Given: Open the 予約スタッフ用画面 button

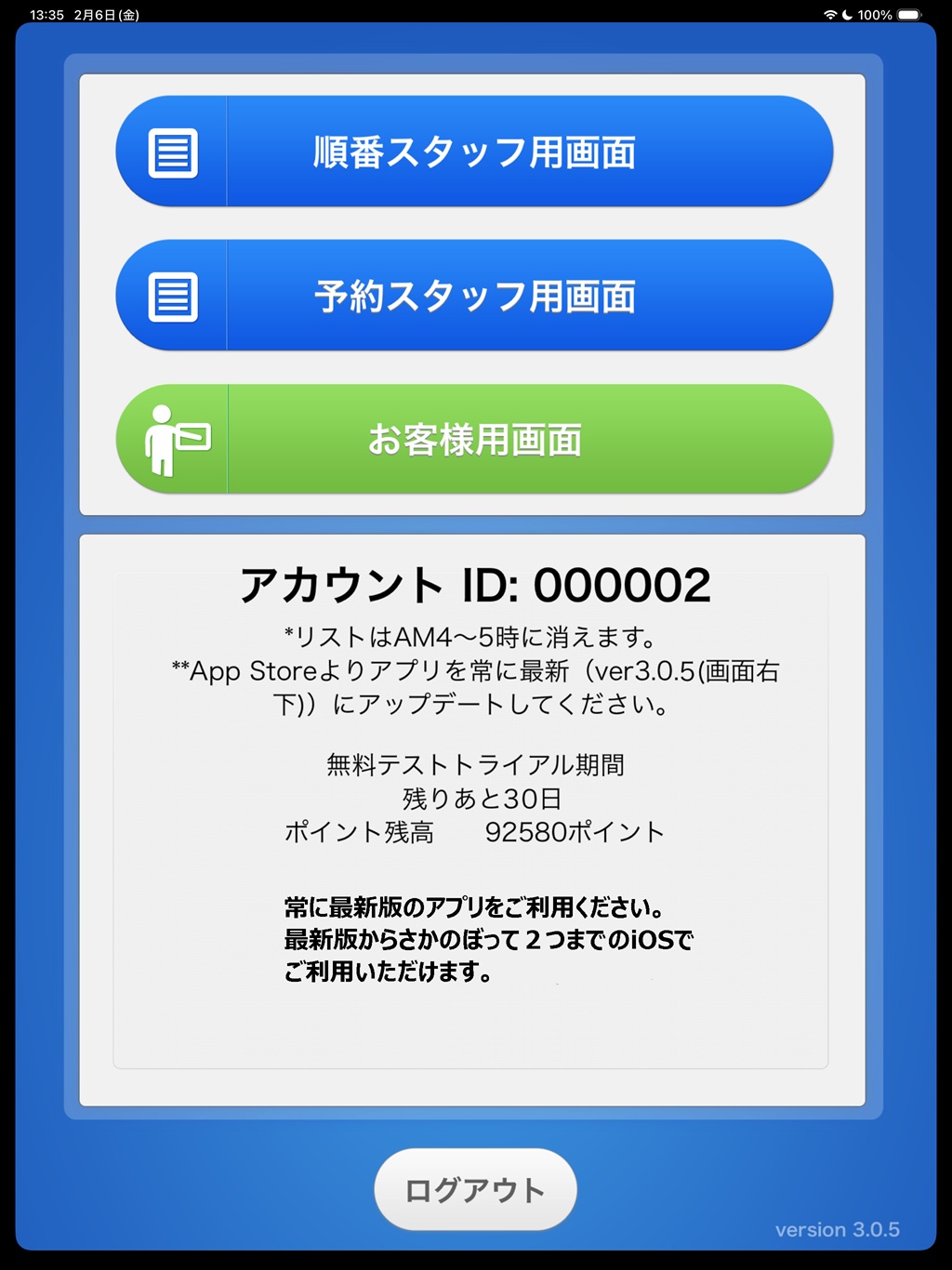Looking at the screenshot, I should pos(474,296).
